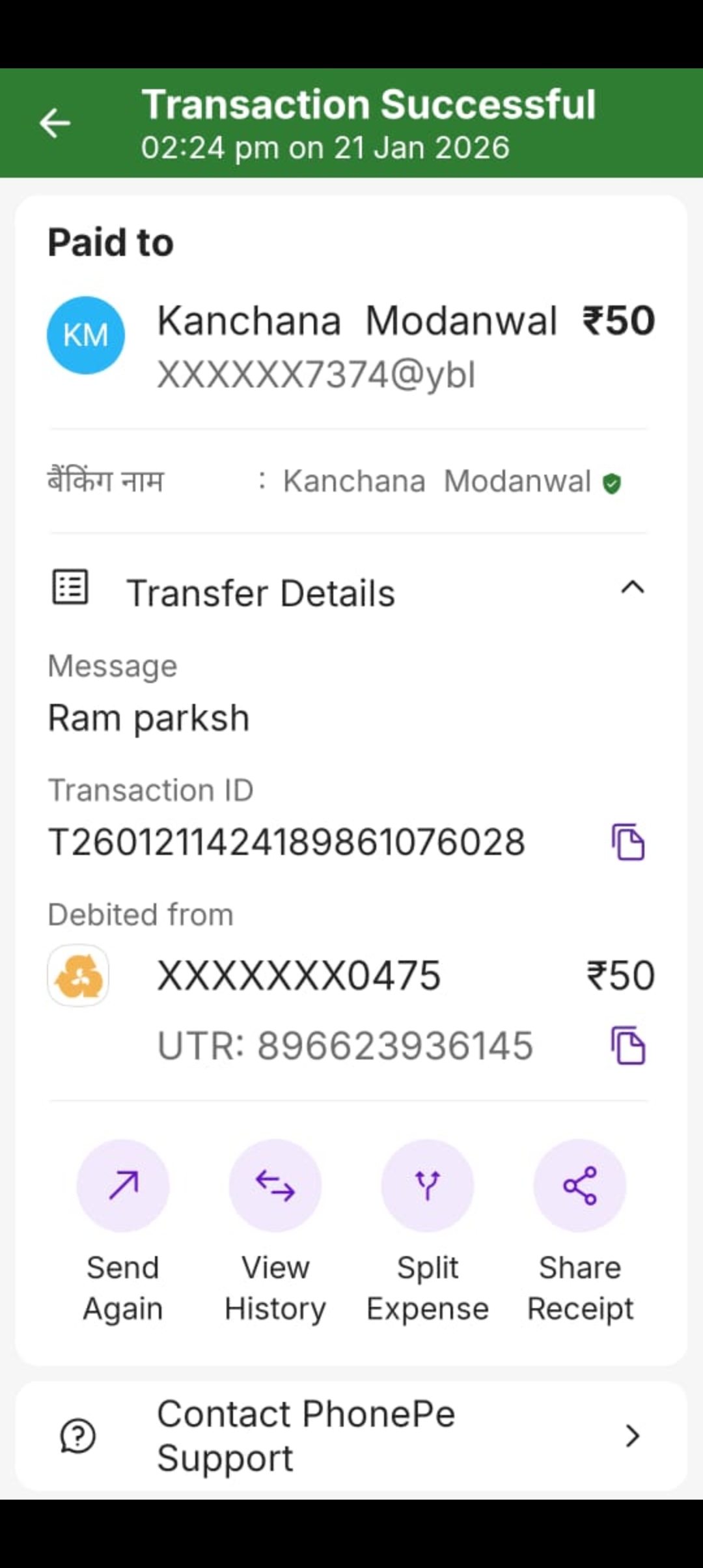The height and width of the screenshot is (1568, 703).
Task: Go back using the header arrow
Action: [x=55, y=124]
